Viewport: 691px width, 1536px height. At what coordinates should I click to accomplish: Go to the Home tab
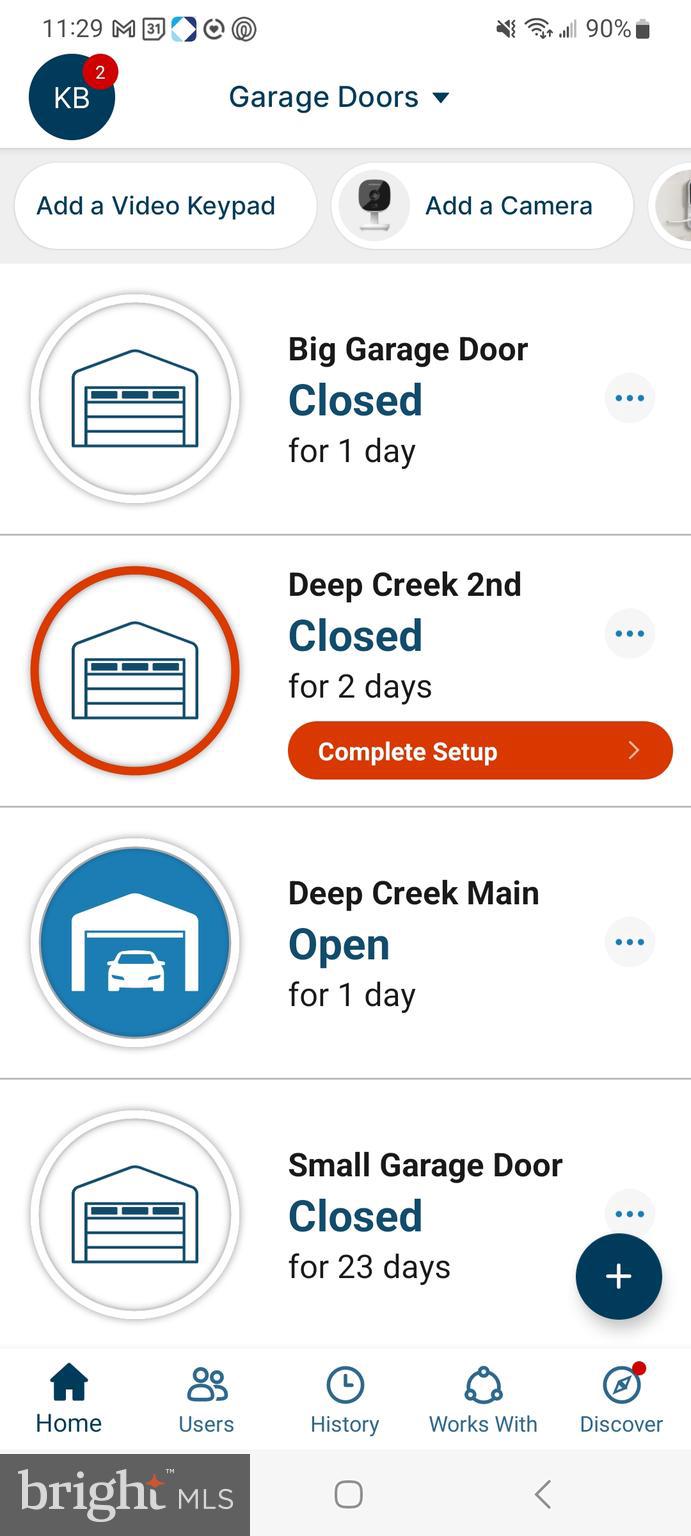coord(69,1400)
